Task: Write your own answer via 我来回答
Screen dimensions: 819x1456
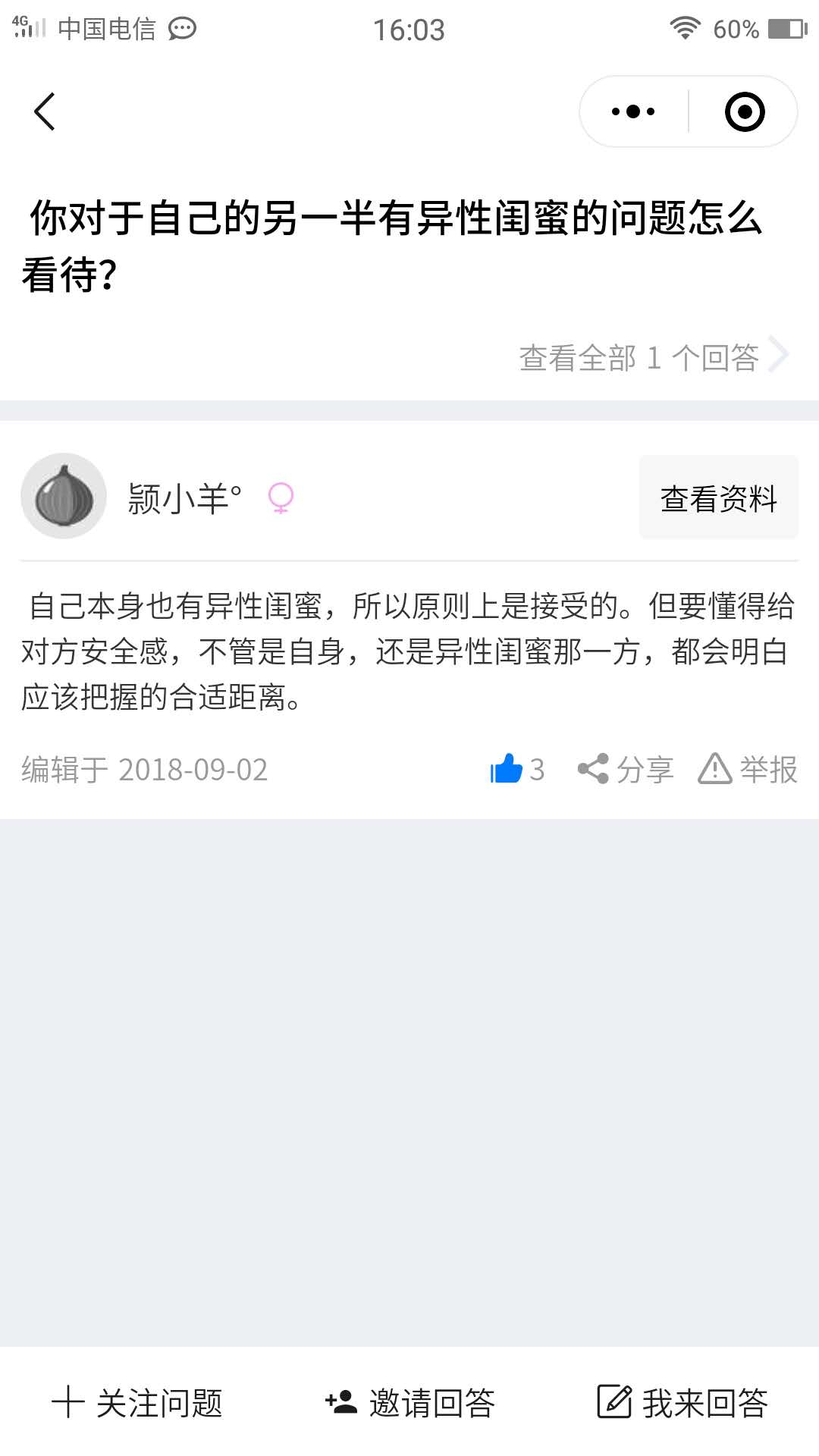Action: pyautogui.click(x=682, y=1402)
